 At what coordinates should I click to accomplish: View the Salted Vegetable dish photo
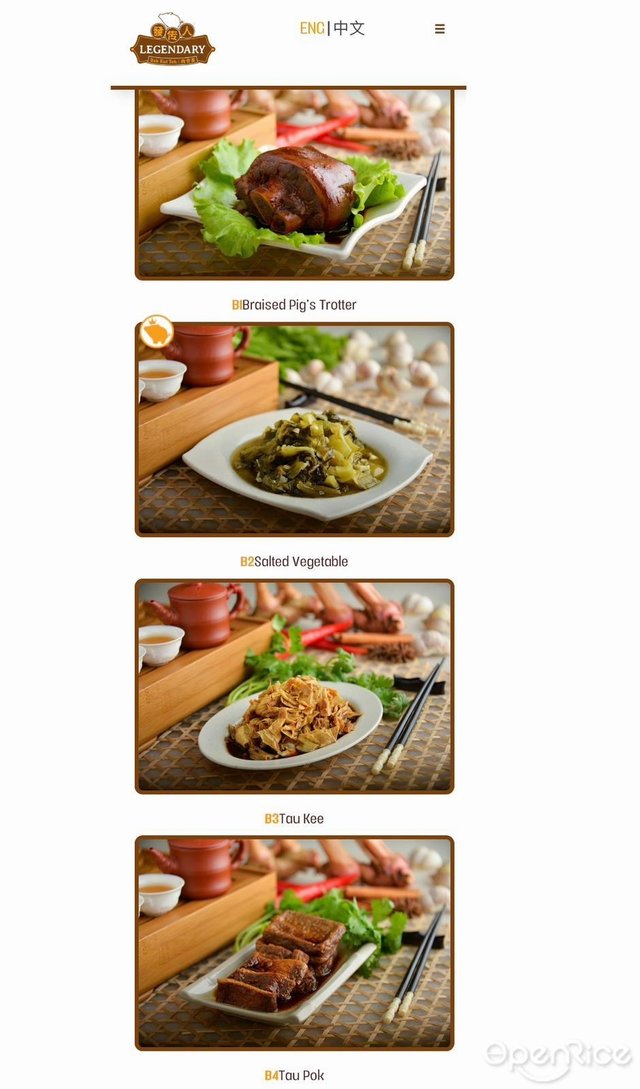pyautogui.click(x=294, y=430)
